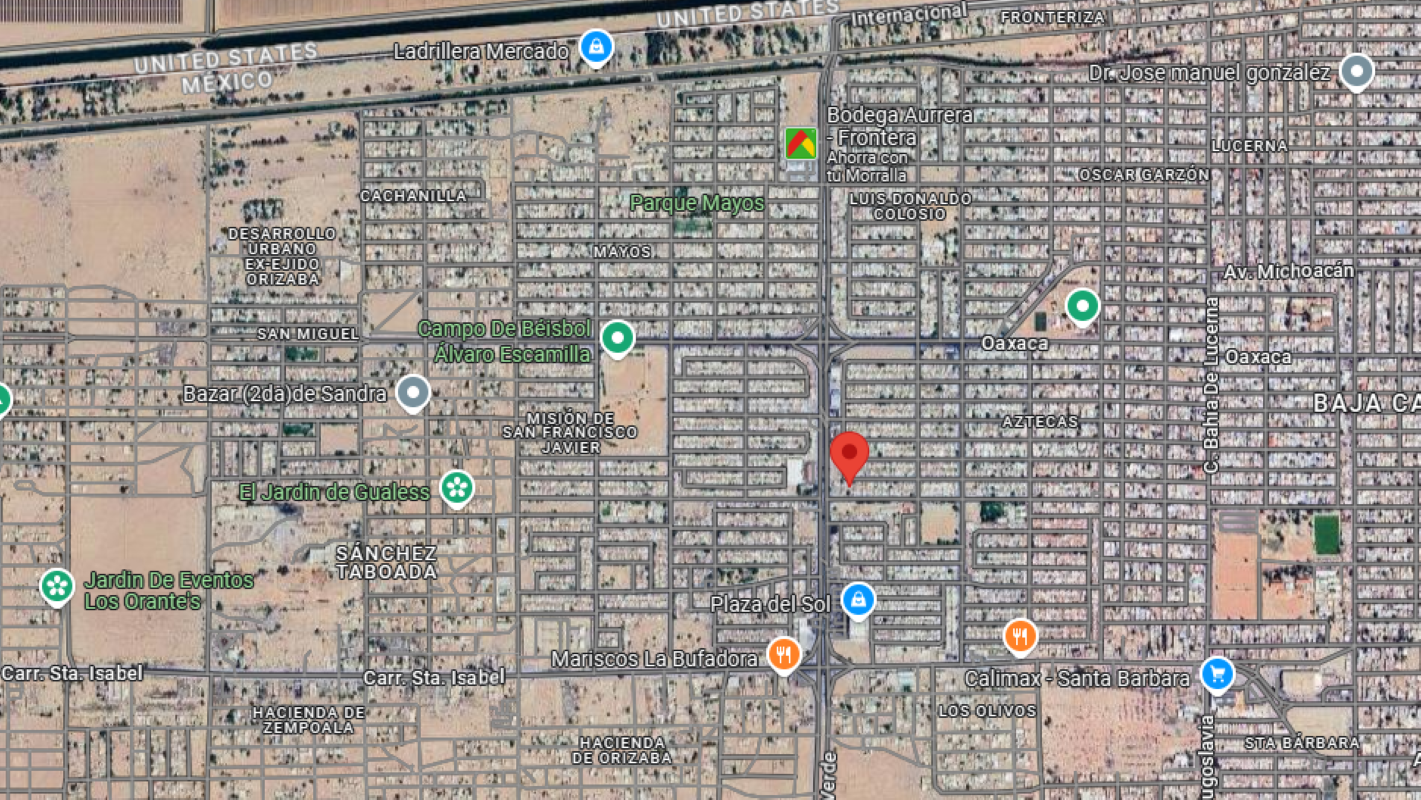Select the Ladrillera Mercado shopping pin
The height and width of the screenshot is (800, 1421).
597,47
